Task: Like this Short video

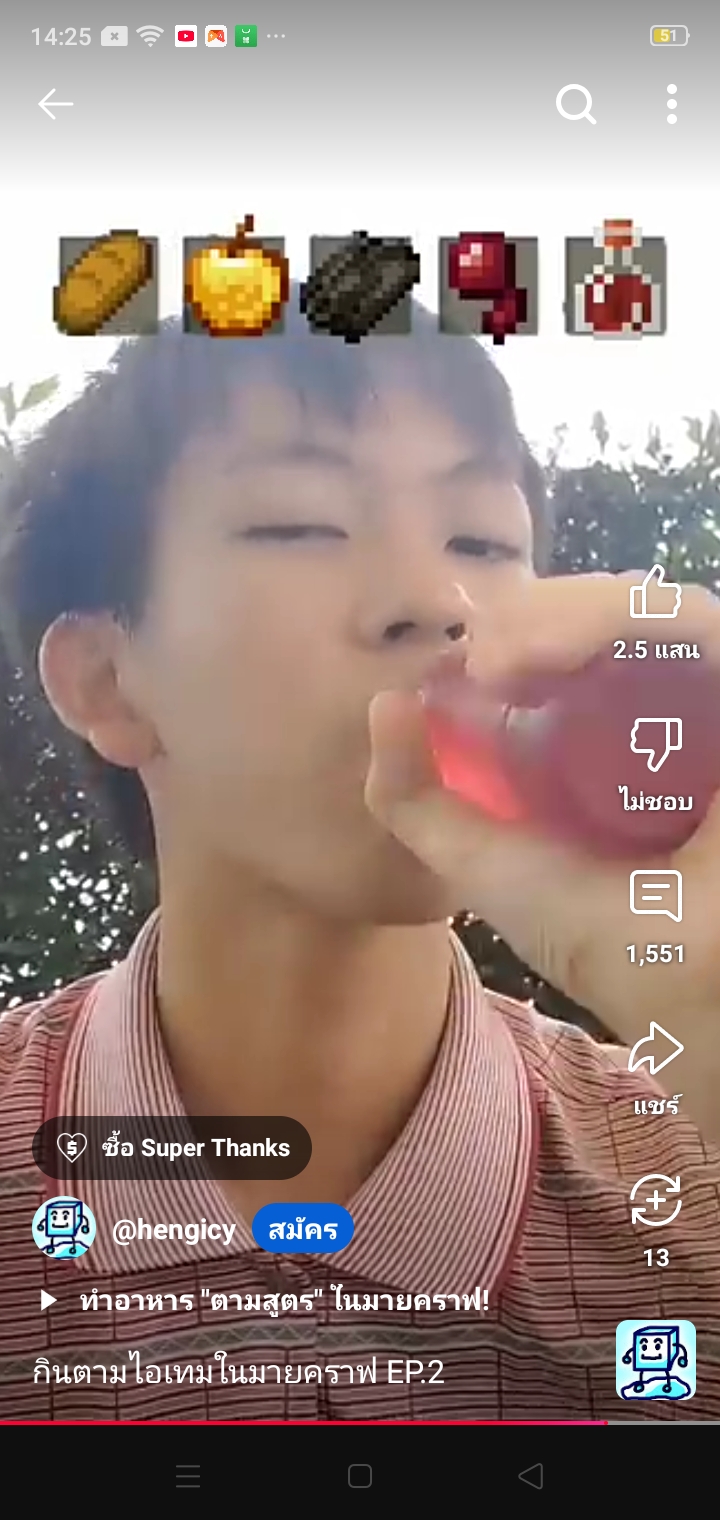Action: pyautogui.click(x=655, y=595)
